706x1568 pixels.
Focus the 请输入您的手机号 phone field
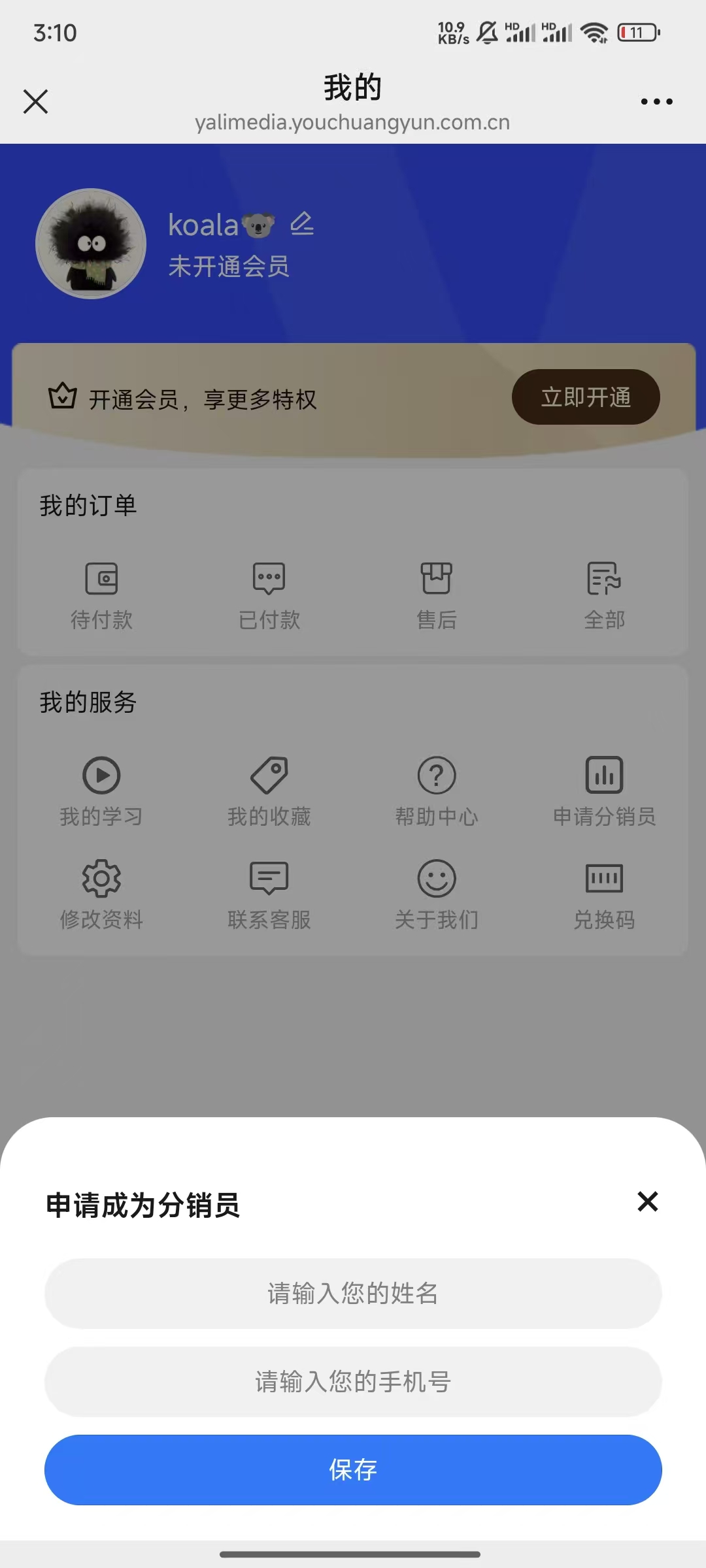click(x=353, y=1382)
